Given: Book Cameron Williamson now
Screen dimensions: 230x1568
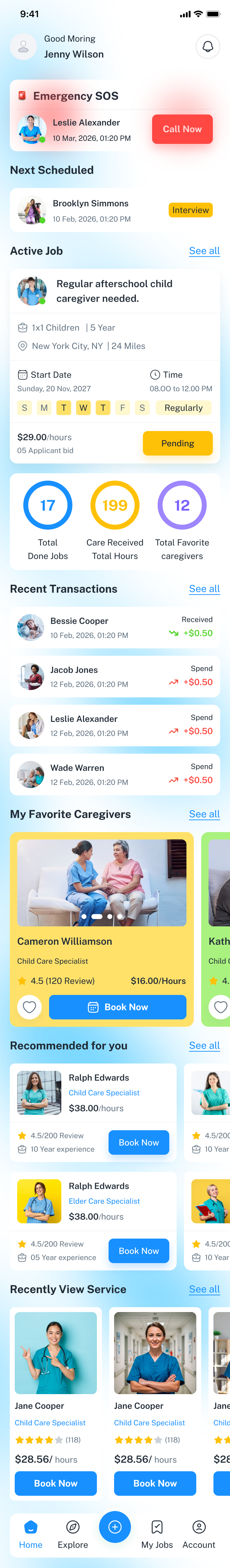Looking at the screenshot, I should tap(117, 1007).
